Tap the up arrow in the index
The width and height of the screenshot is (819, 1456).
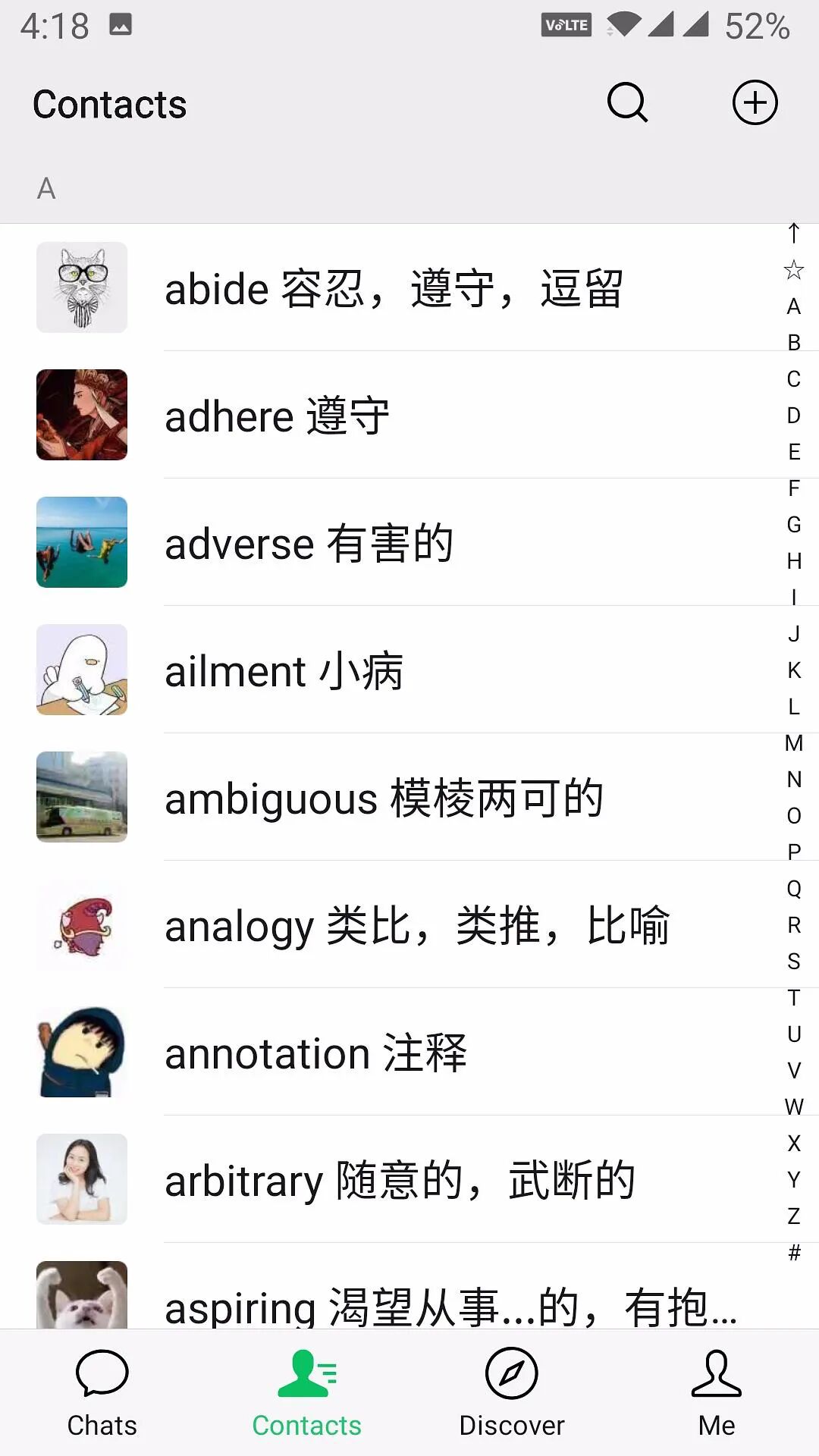(794, 234)
